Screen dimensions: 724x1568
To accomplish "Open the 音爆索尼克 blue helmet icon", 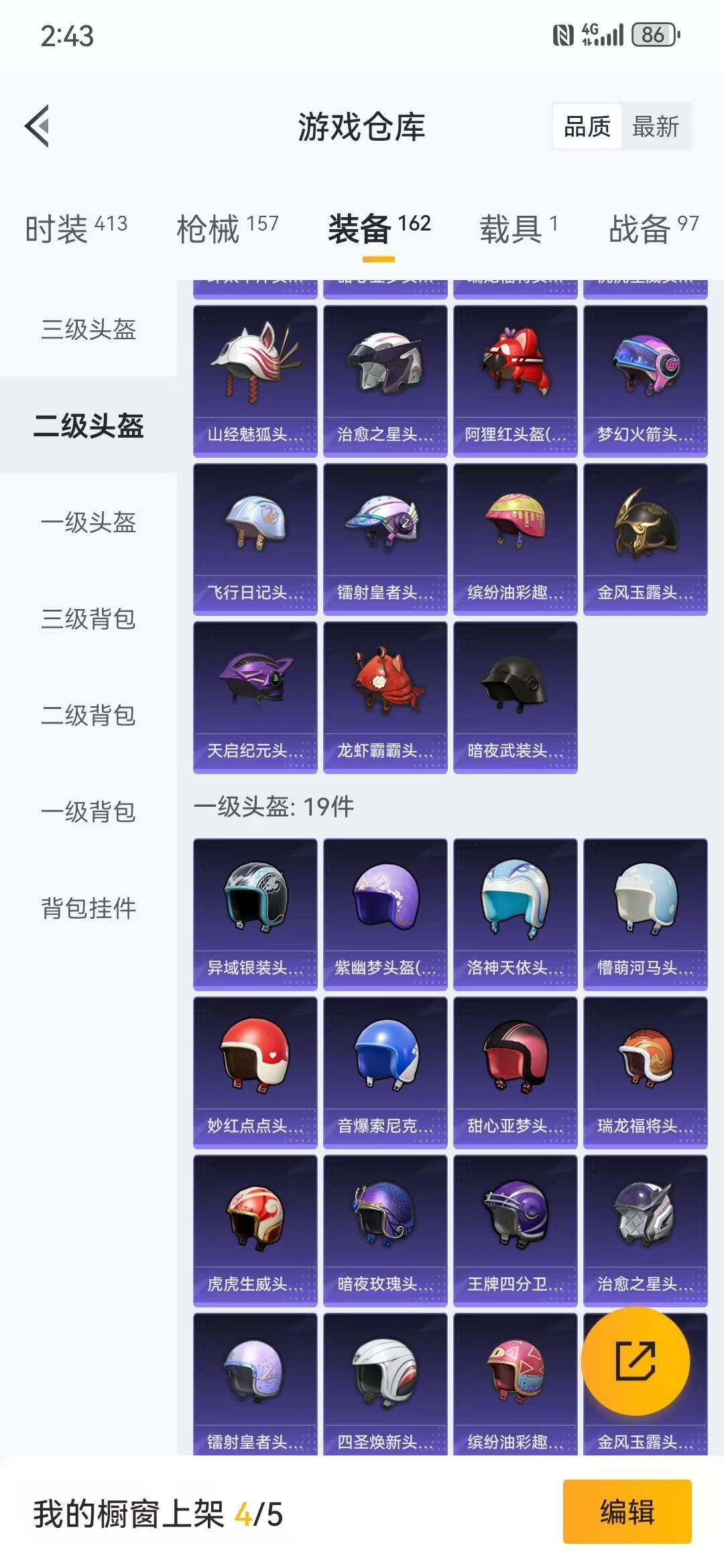I will [385, 1055].
